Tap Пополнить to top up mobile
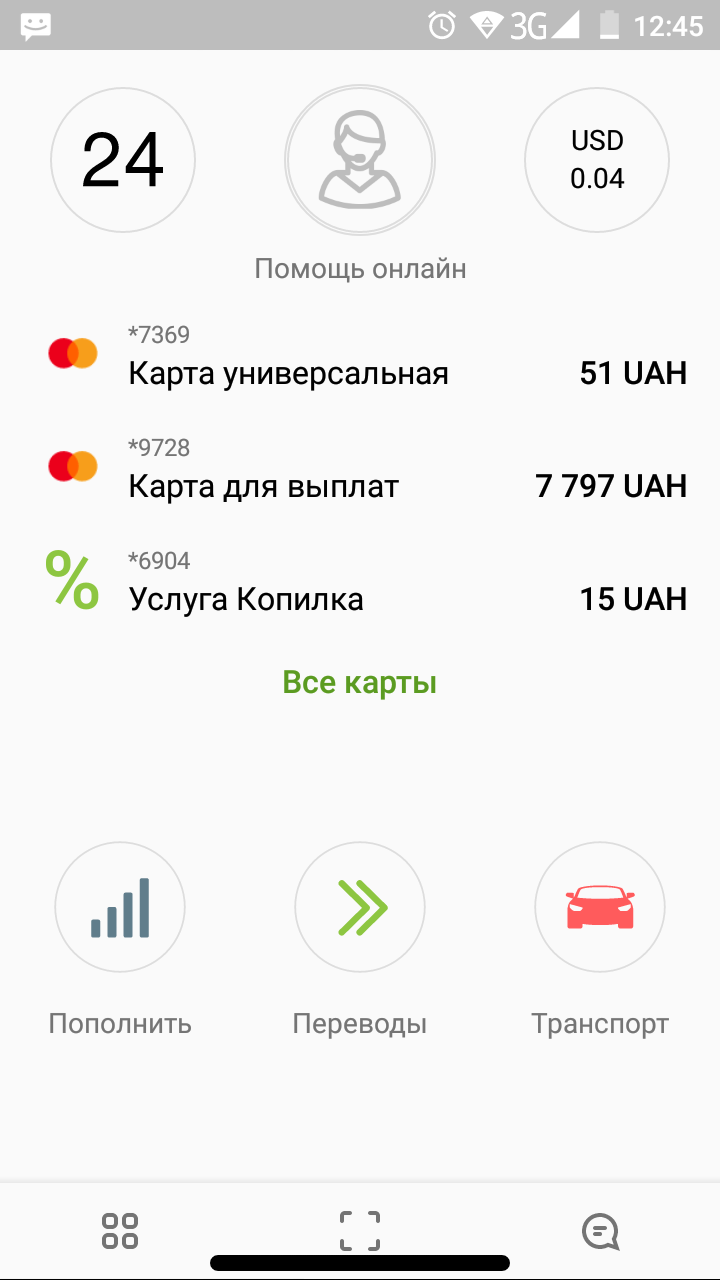This screenshot has width=720, height=1280. 120,908
